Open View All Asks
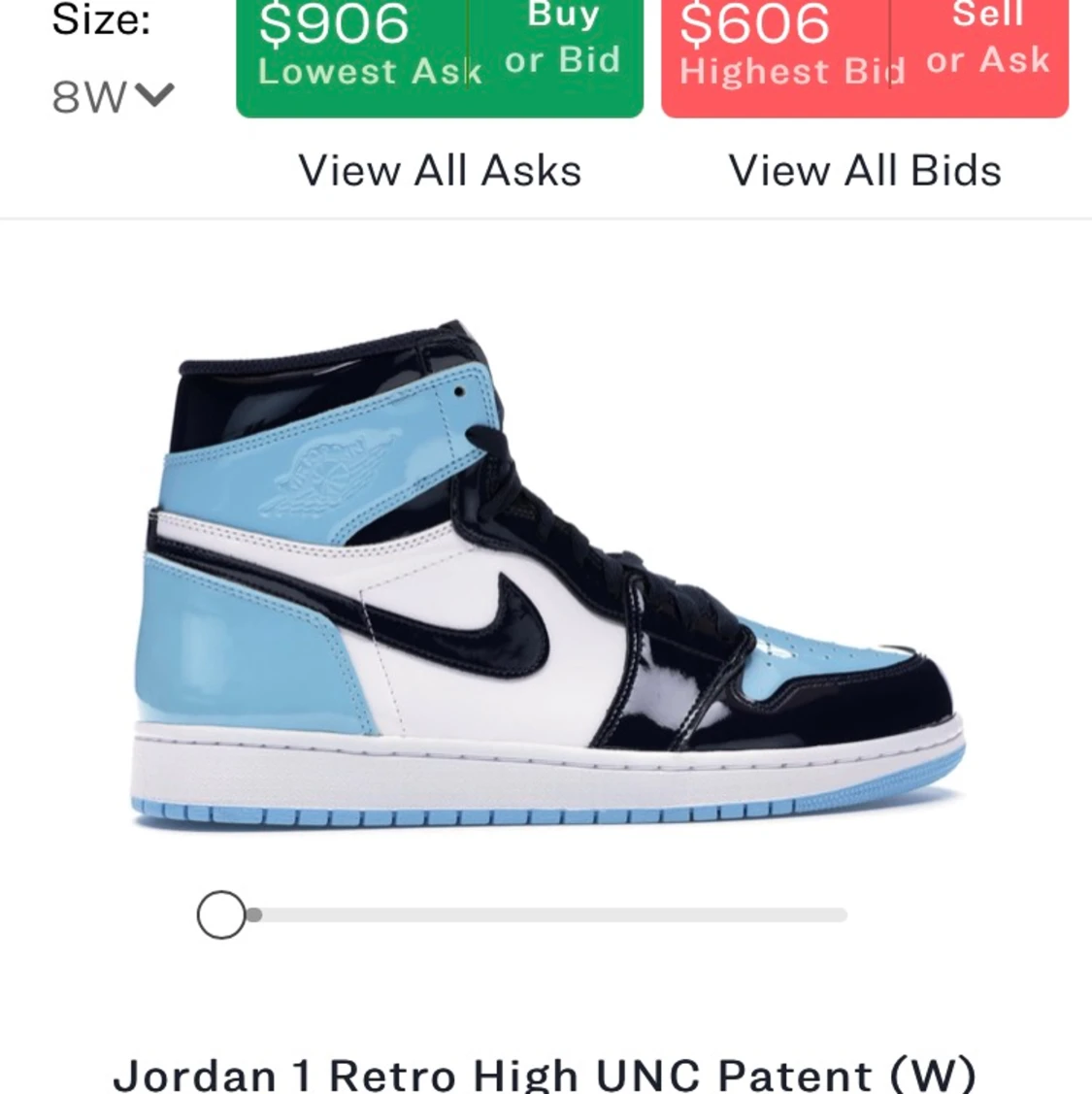1092x1094 pixels. pos(441,170)
